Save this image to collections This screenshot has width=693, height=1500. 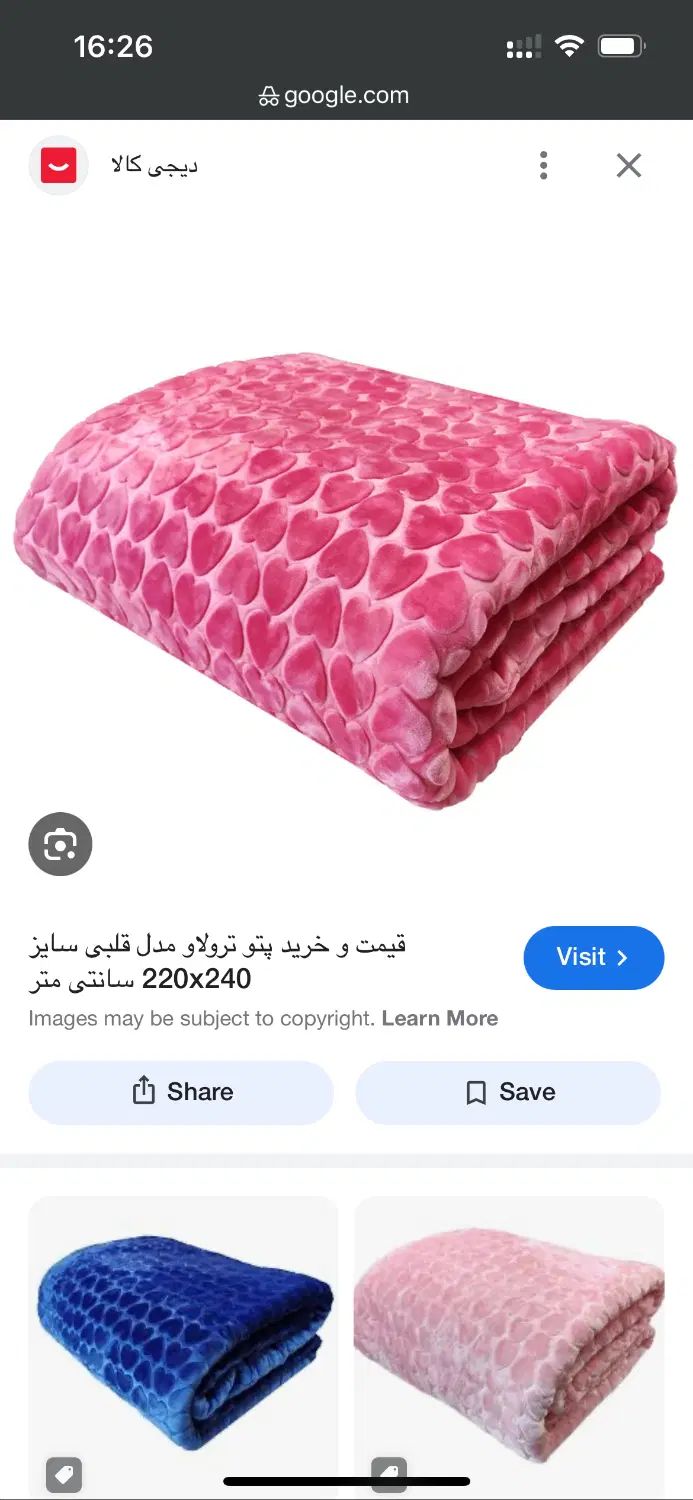[x=508, y=1092]
